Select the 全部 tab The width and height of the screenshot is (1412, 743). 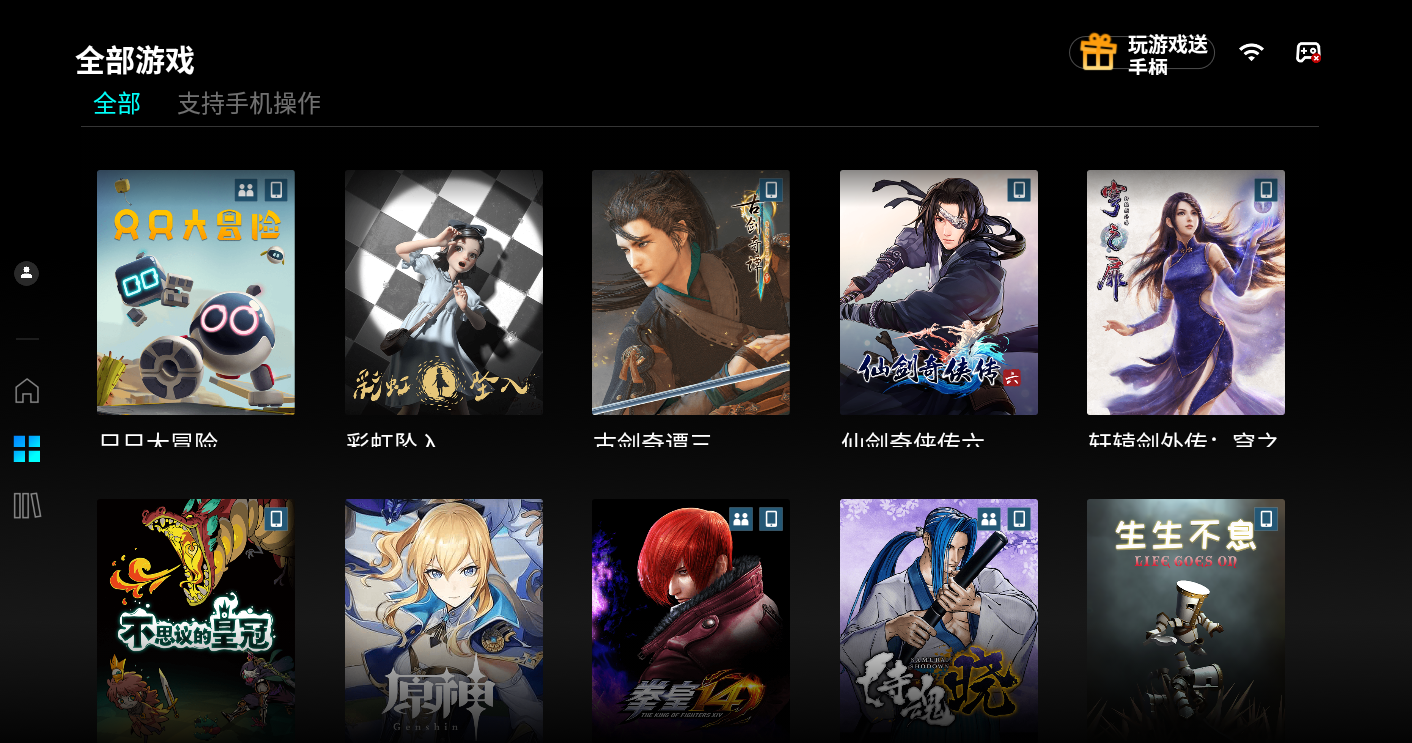(117, 103)
